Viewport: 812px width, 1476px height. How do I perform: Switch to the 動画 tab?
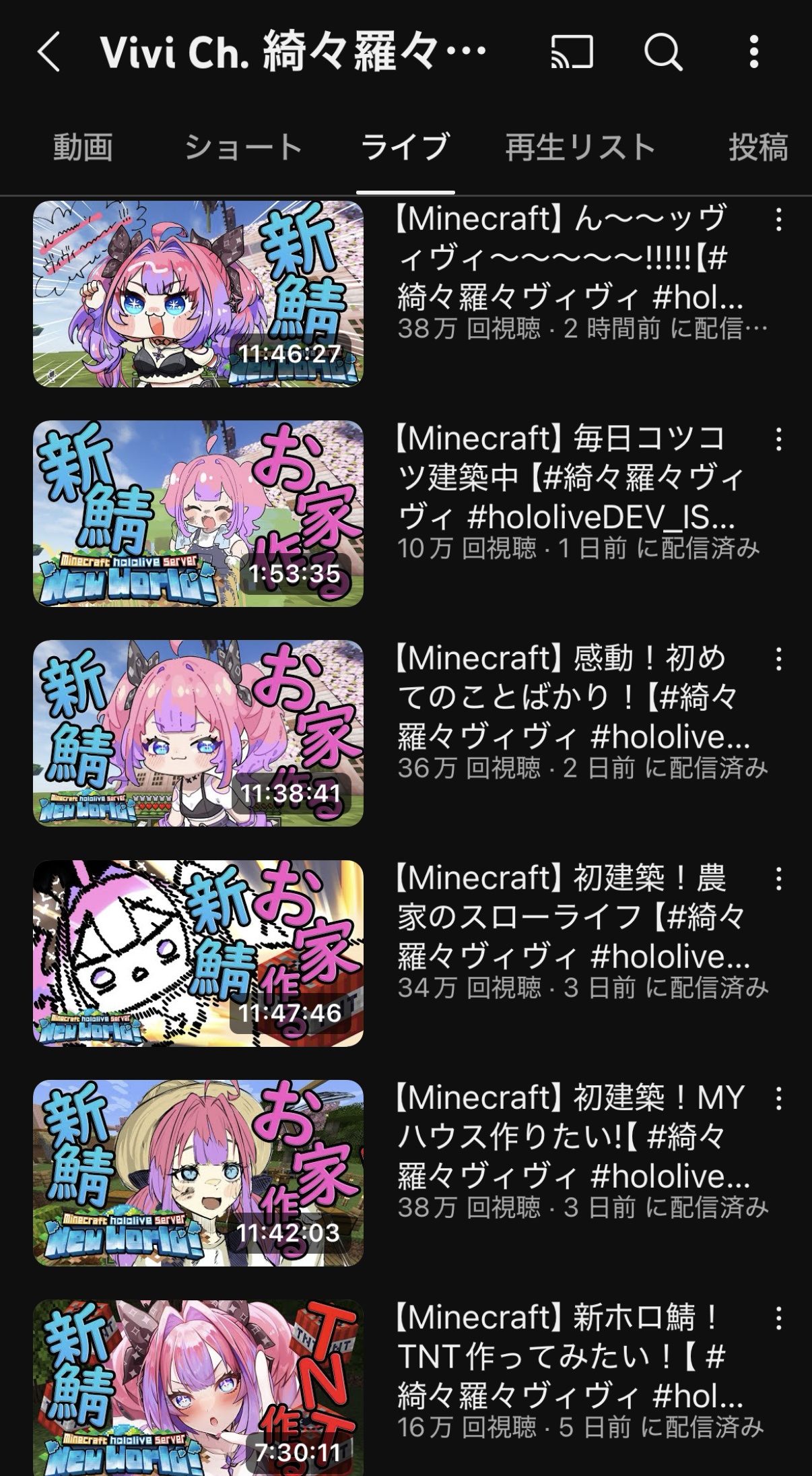[x=83, y=147]
